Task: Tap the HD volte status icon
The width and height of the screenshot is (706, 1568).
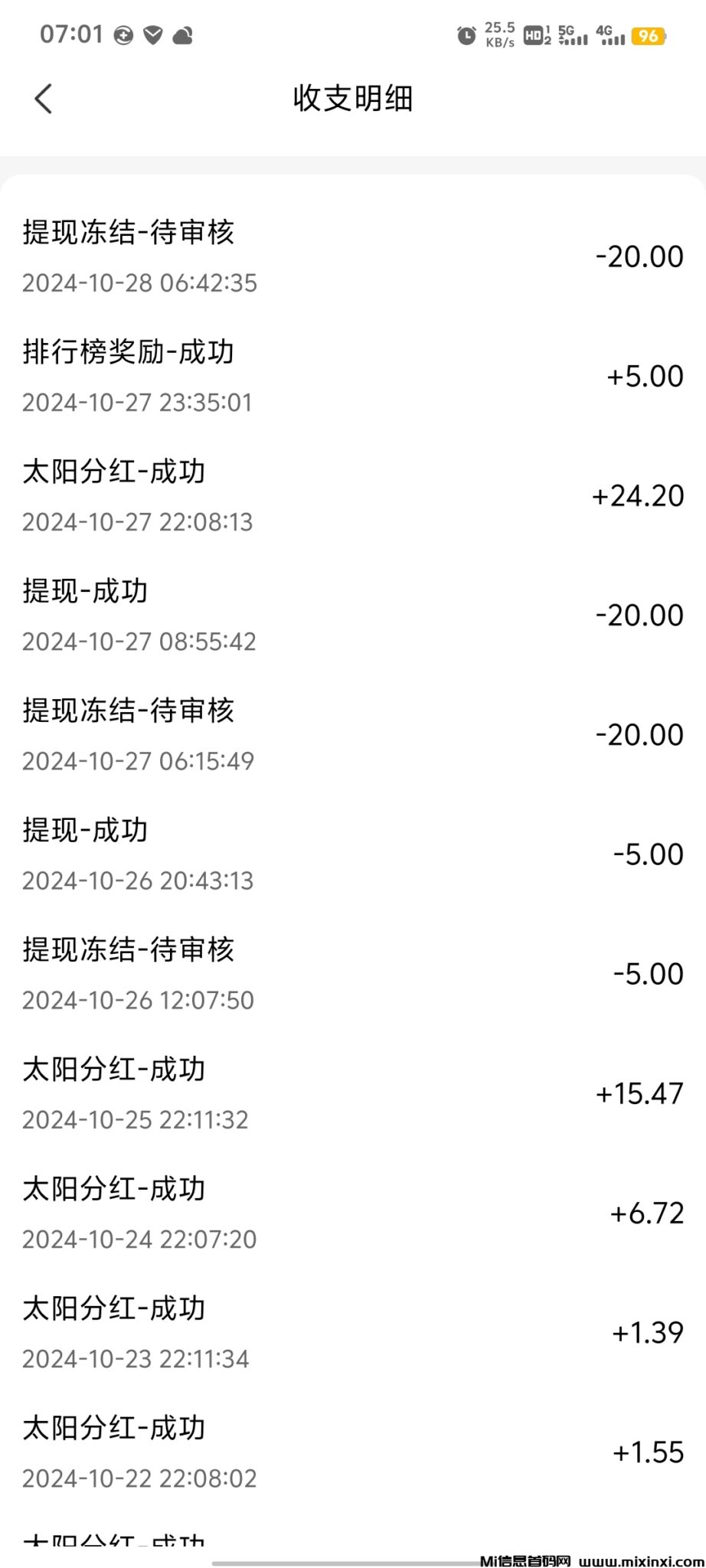Action: coord(534,35)
